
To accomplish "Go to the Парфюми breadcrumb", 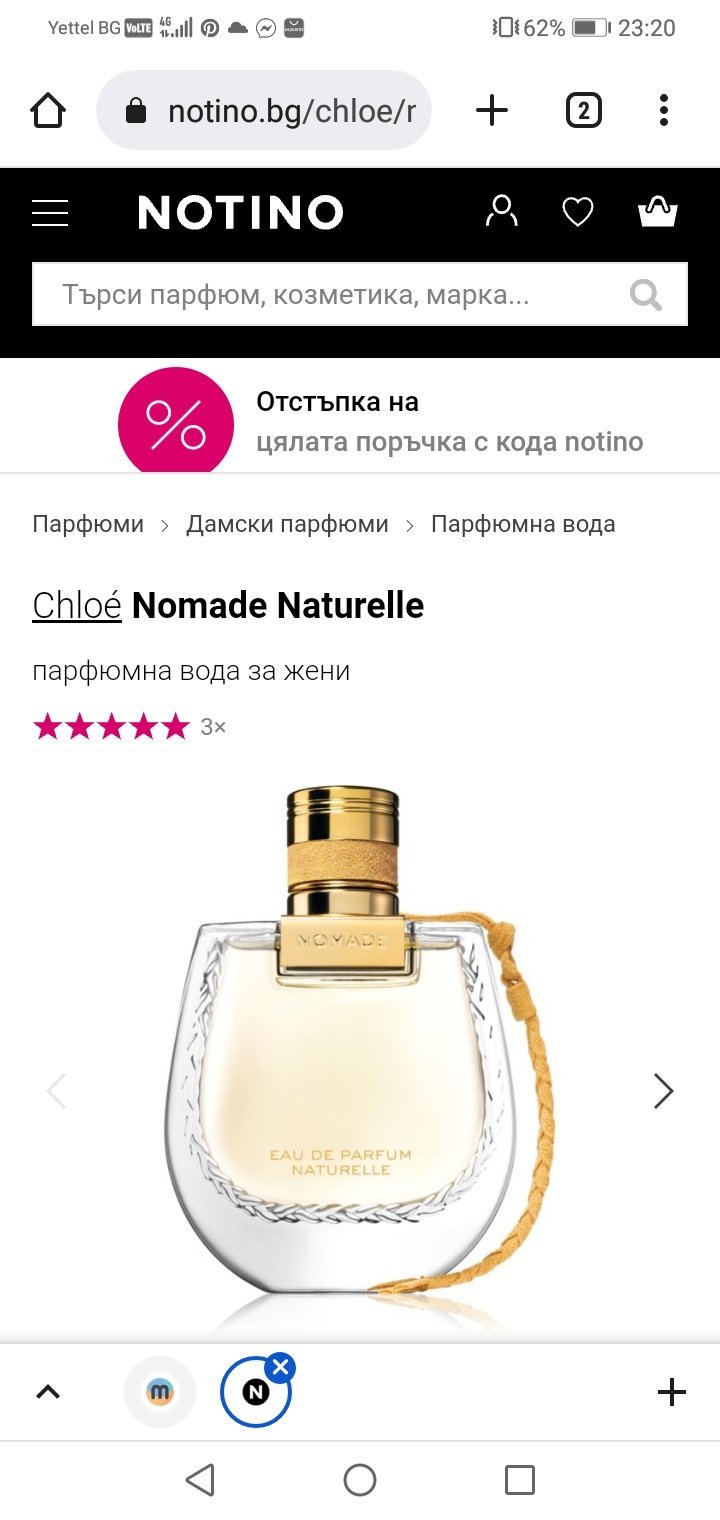I will (88, 524).
